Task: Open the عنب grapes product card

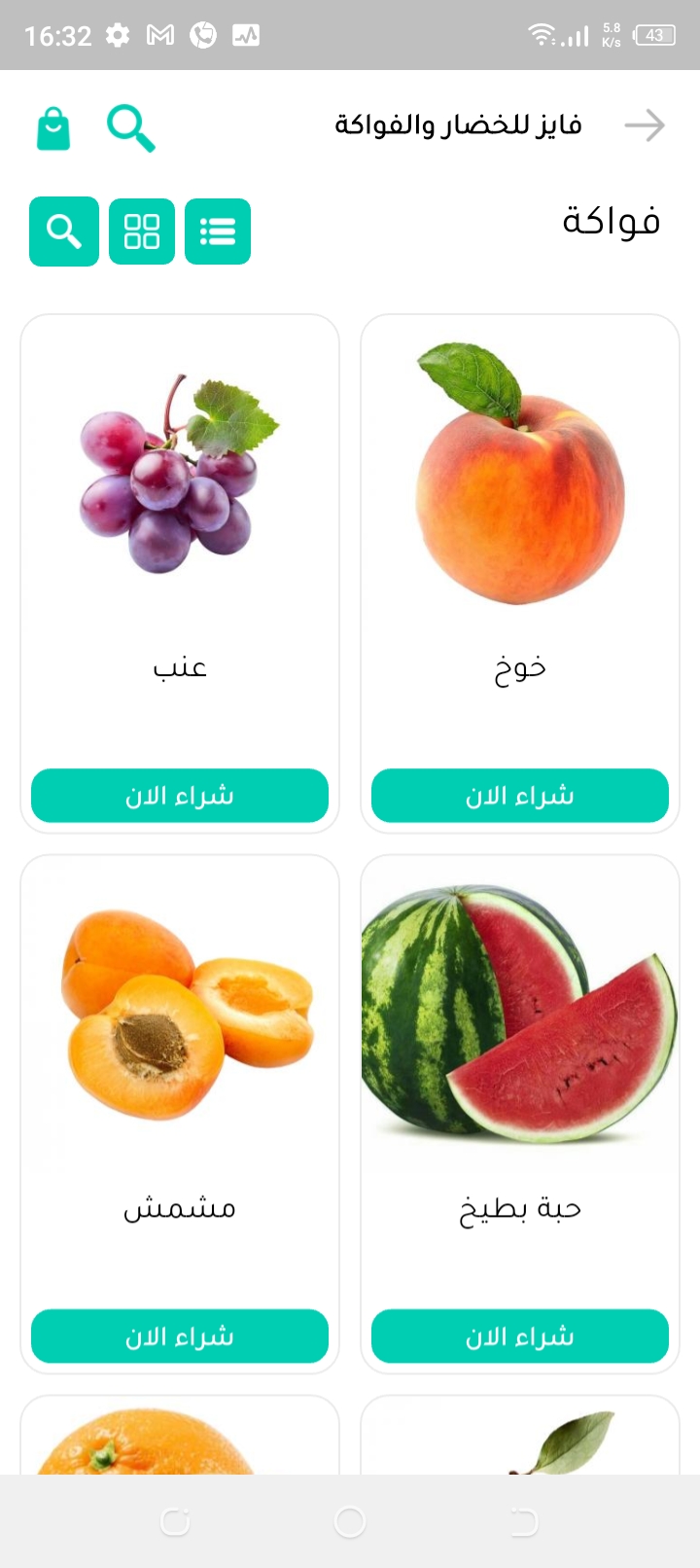Action: [180, 506]
